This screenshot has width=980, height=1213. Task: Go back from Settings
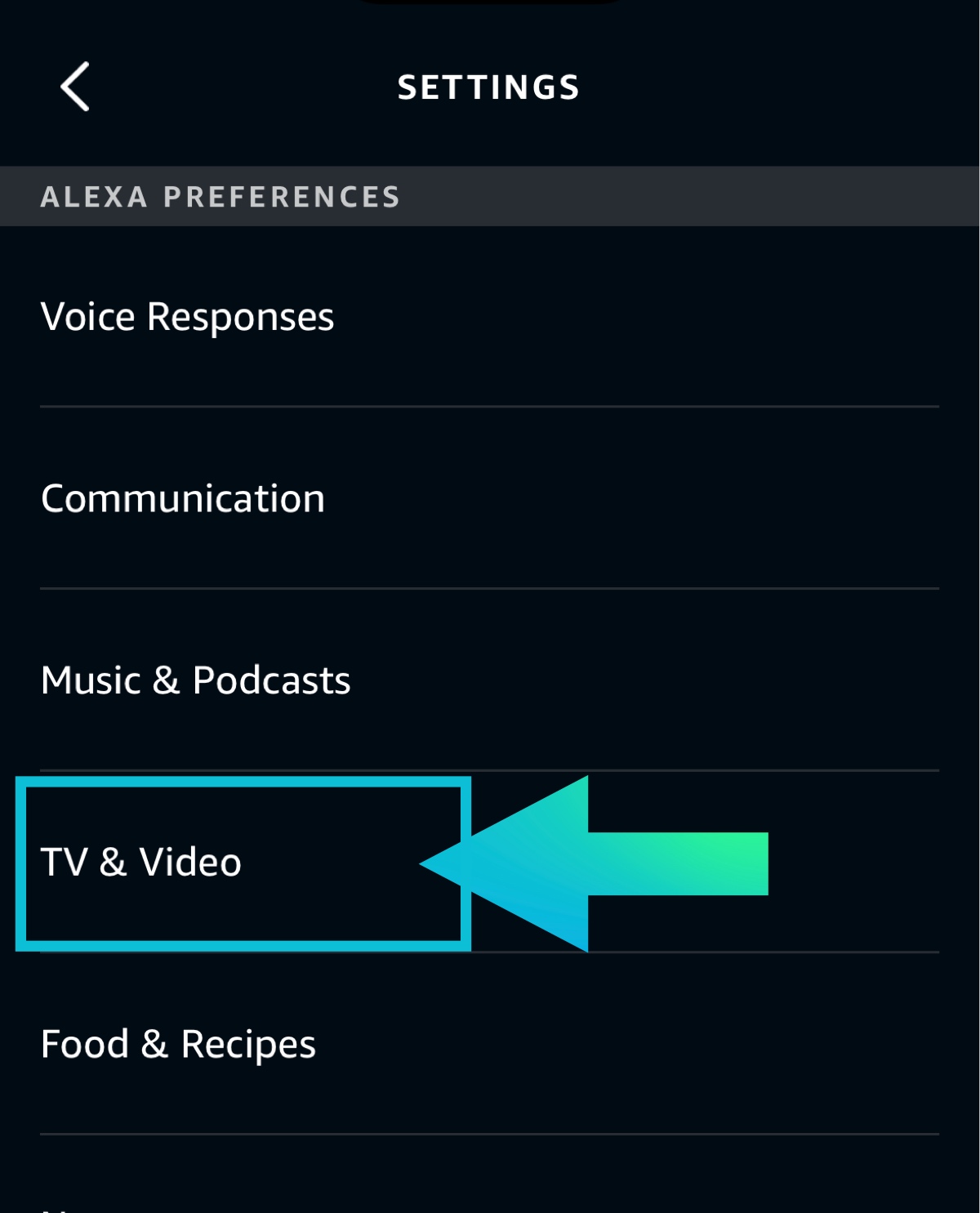coord(74,87)
